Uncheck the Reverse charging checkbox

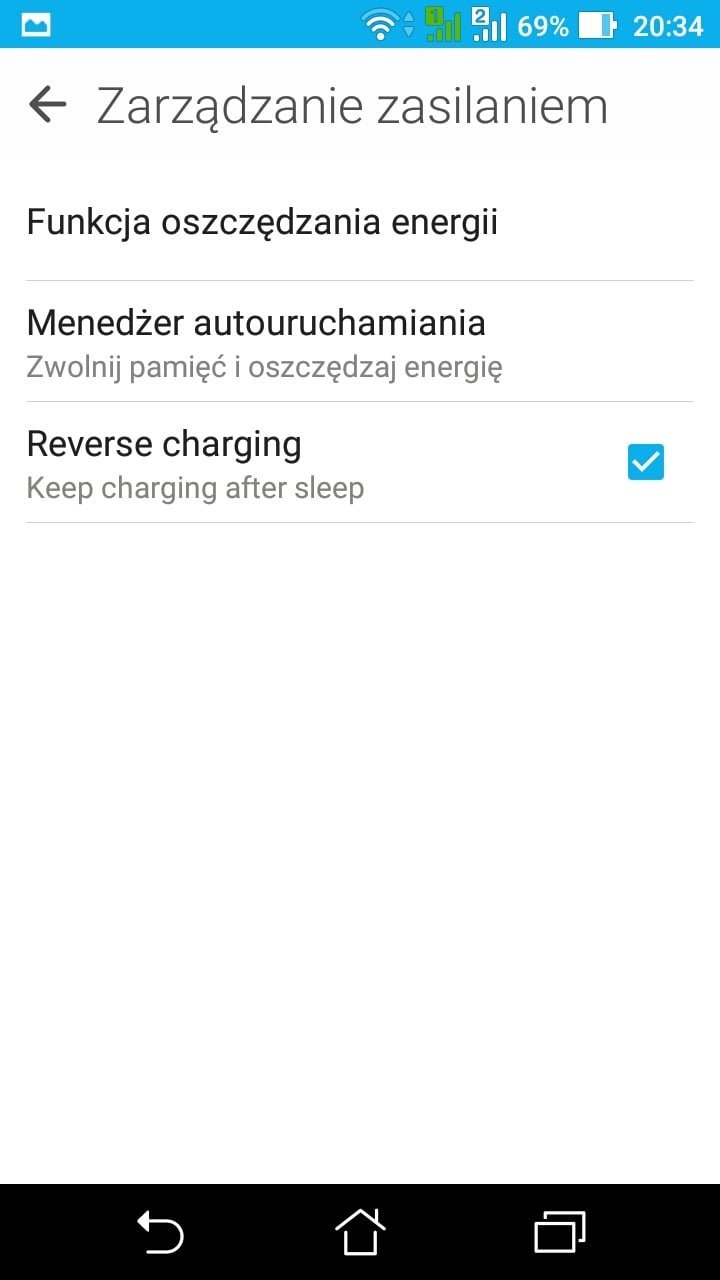click(x=645, y=462)
